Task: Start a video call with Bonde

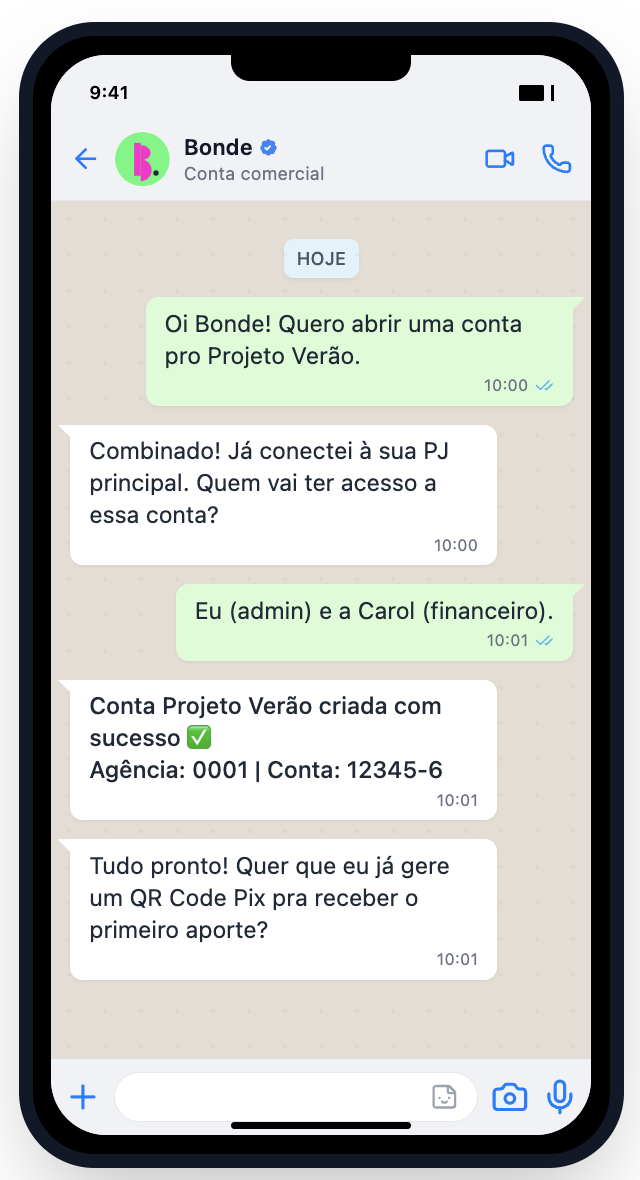Action: coord(499,159)
